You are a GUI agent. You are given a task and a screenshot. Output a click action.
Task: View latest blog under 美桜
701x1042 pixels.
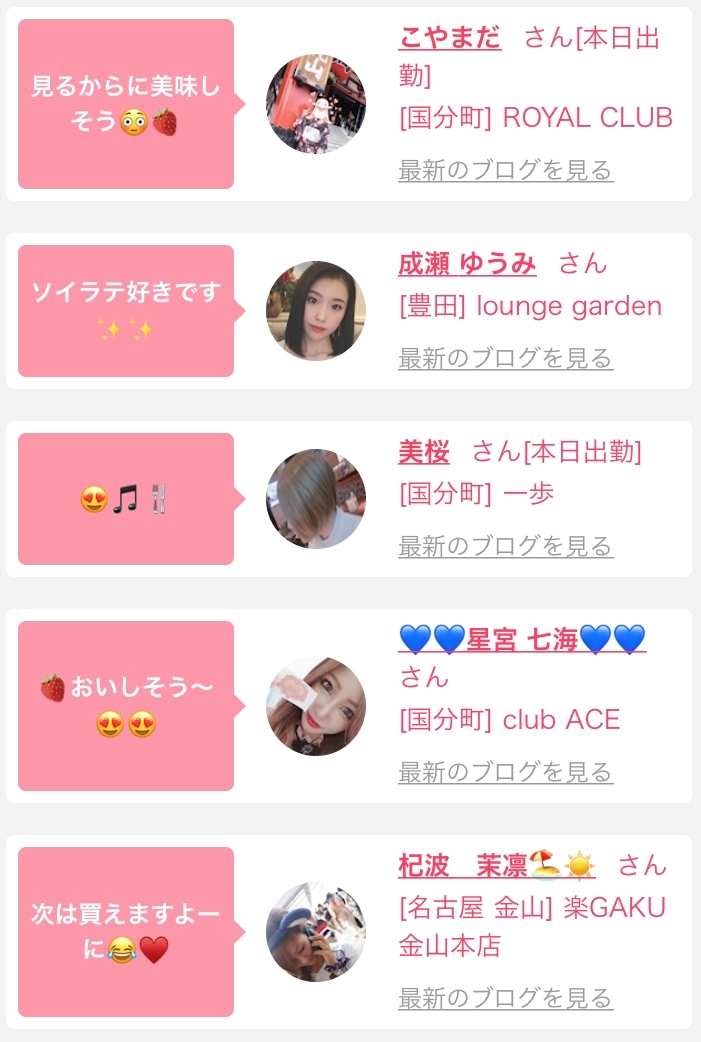click(x=505, y=546)
